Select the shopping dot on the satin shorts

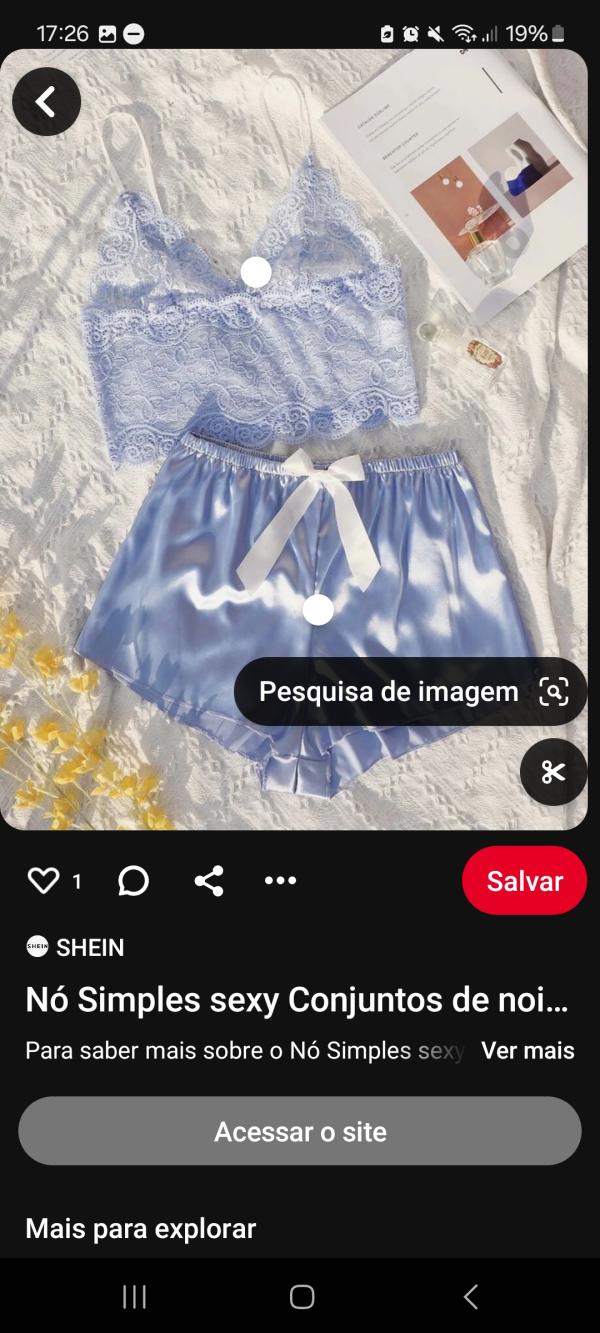[x=318, y=609]
